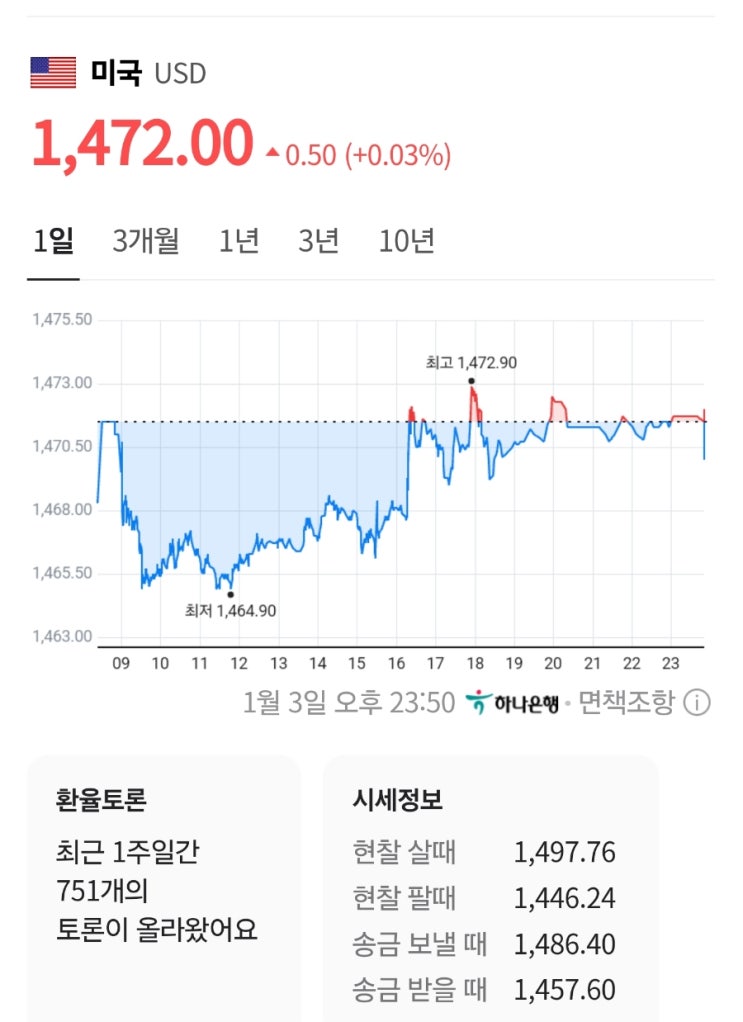Viewport: 743px width, 1022px height.
Task: Select the 1일 chart period tab
Action: pyautogui.click(x=53, y=241)
